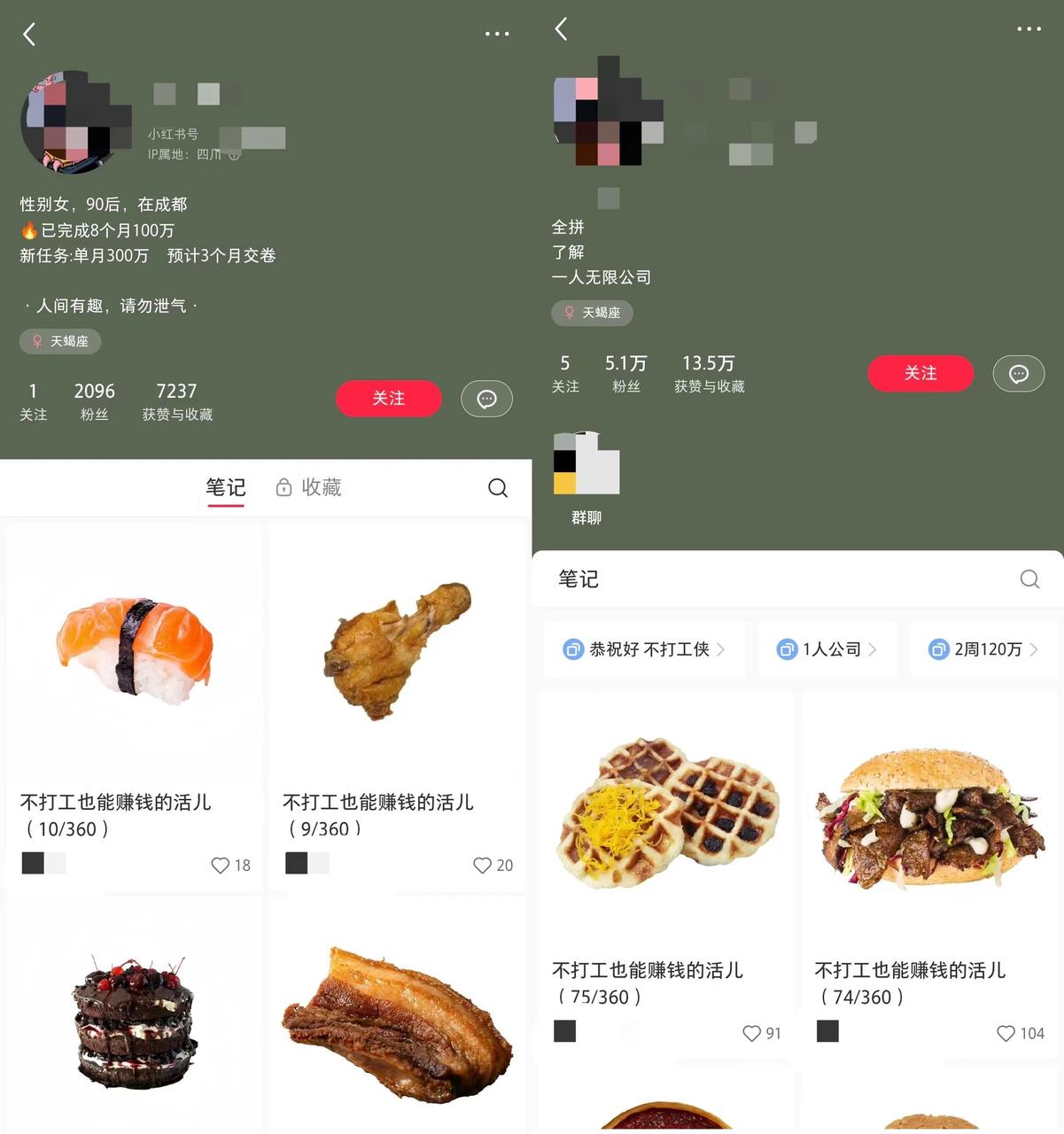Expand the 2周120万 pill
The image size is (1064, 1134).
(983, 649)
